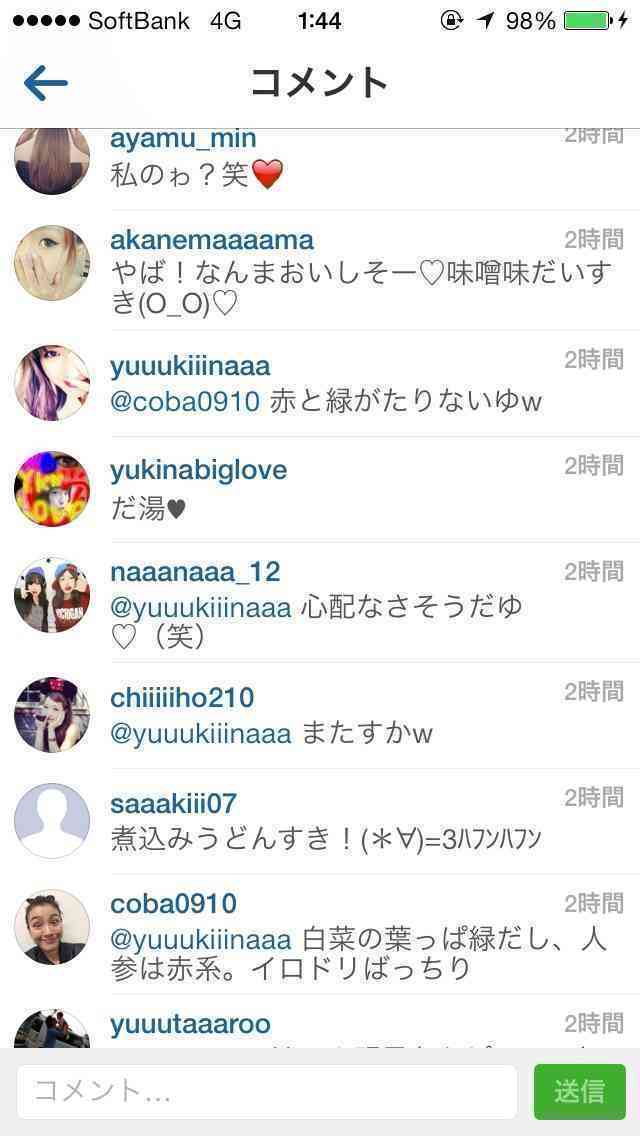
Task: Tap the comment input field
Action: click(267, 1091)
